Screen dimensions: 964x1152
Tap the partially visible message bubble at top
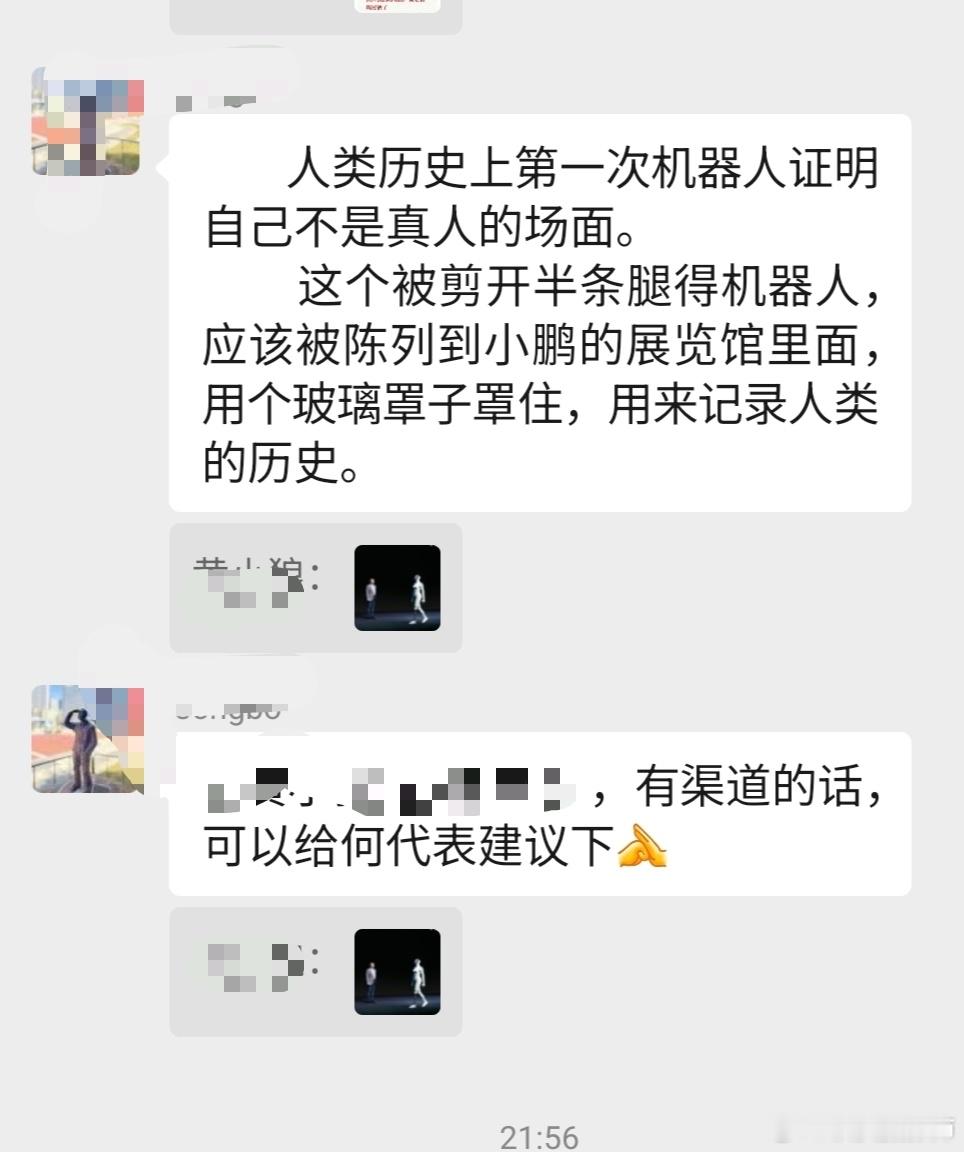coord(315,15)
